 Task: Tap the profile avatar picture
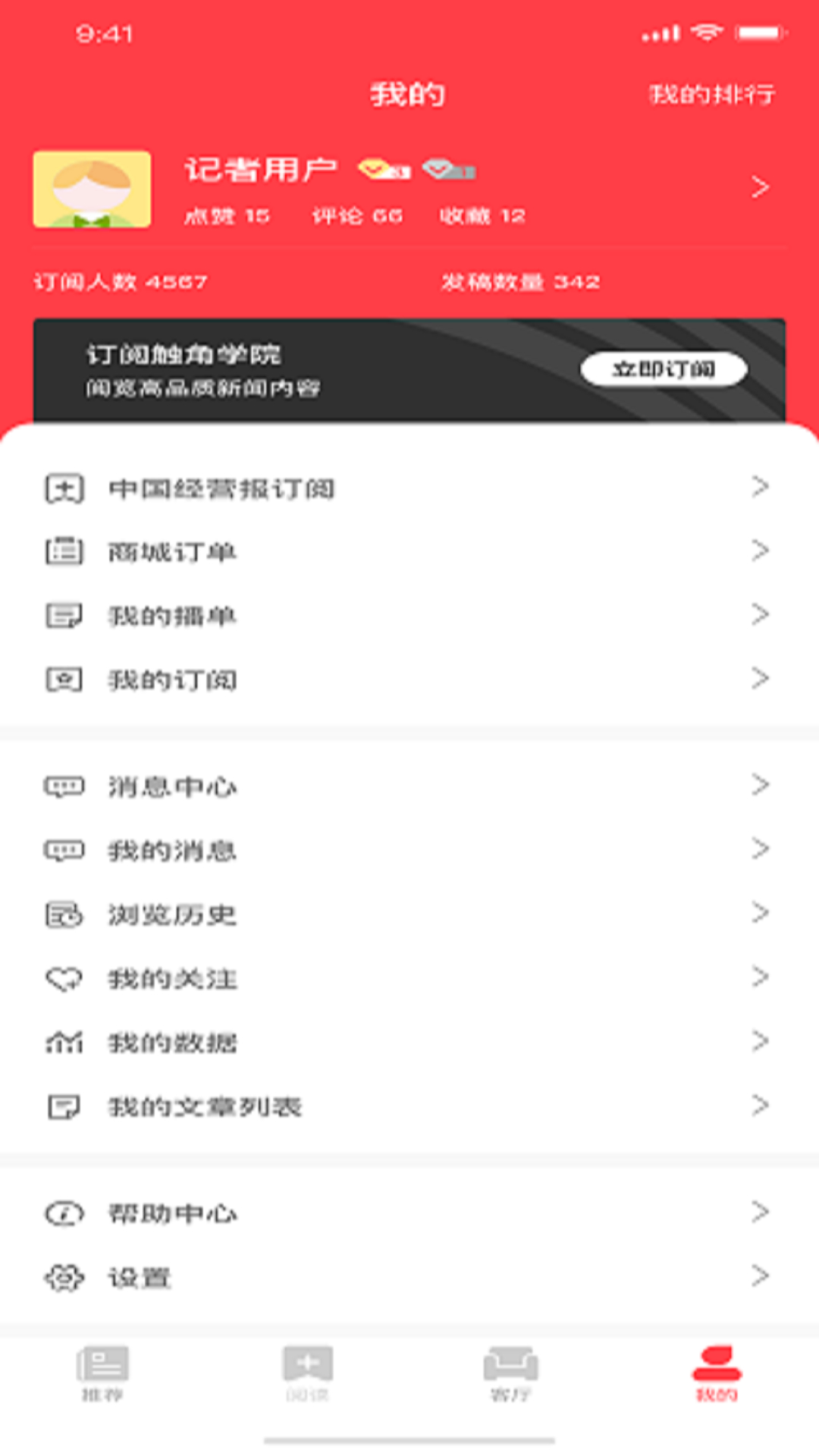point(92,190)
